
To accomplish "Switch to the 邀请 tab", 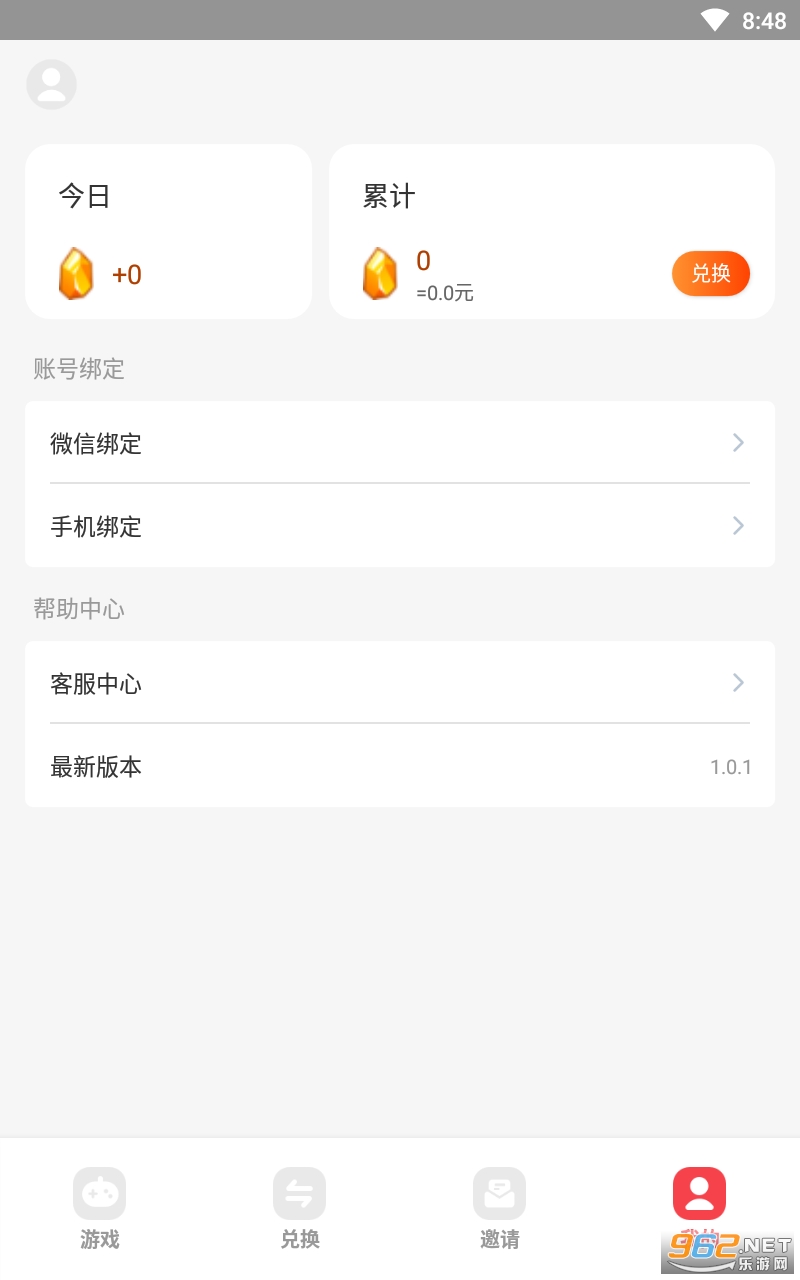I will pyautogui.click(x=499, y=1207).
